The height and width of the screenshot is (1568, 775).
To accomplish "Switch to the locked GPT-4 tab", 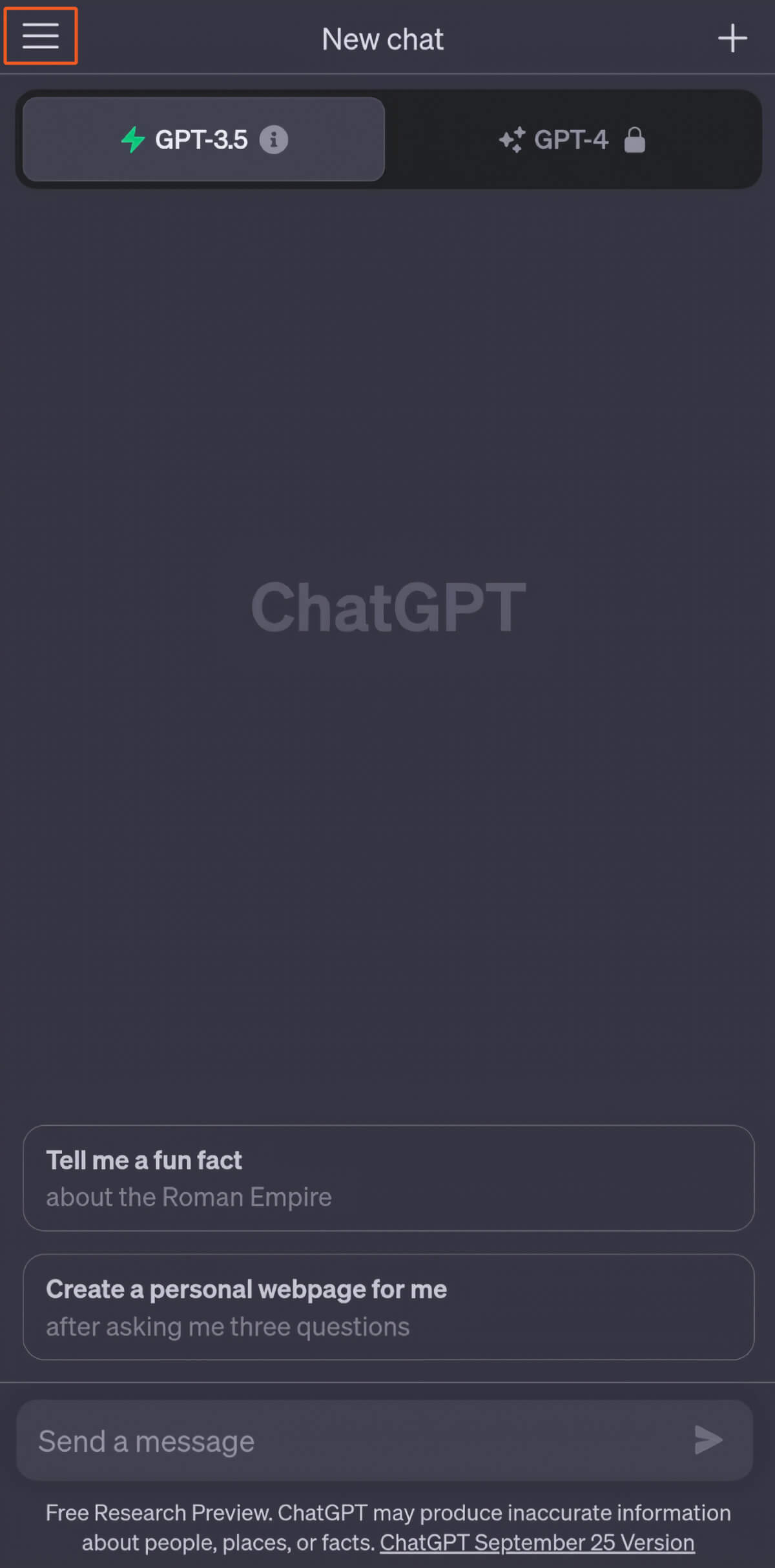I will (572, 139).
